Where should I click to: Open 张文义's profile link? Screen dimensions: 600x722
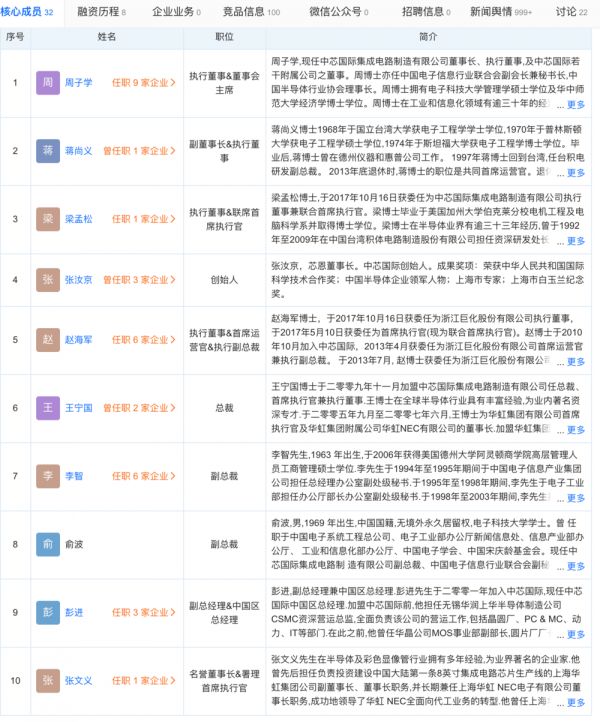[78, 680]
